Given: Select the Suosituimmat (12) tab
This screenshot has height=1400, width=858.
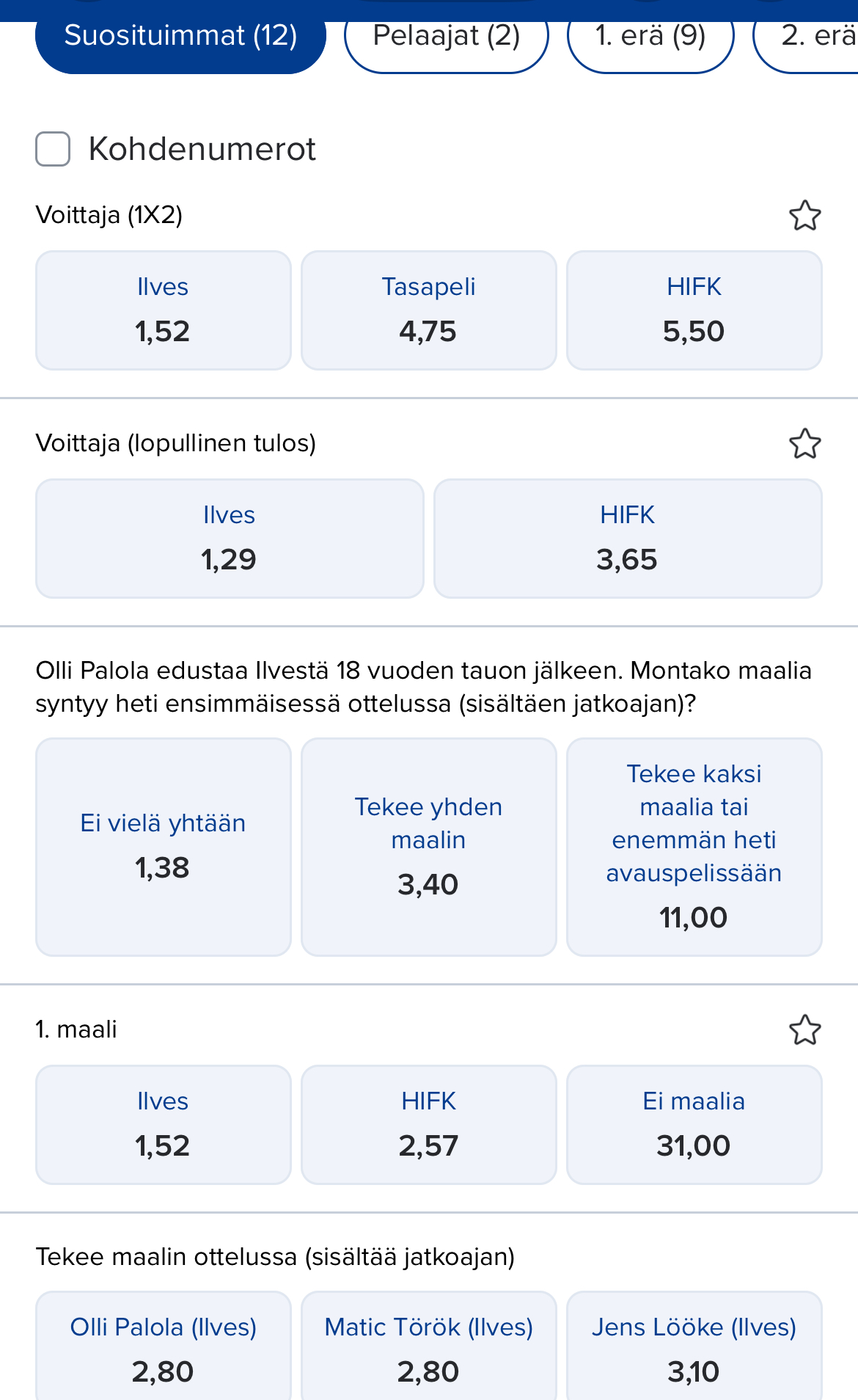Looking at the screenshot, I should point(180,38).
